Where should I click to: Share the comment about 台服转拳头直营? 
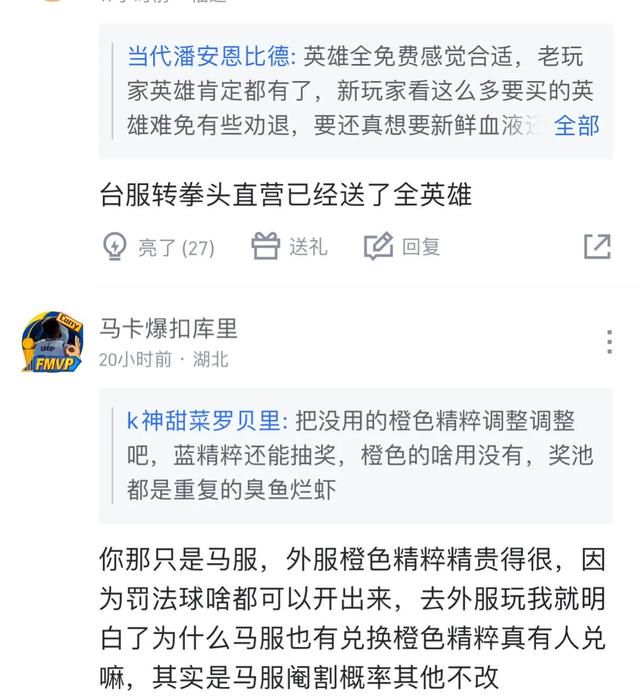597,246
